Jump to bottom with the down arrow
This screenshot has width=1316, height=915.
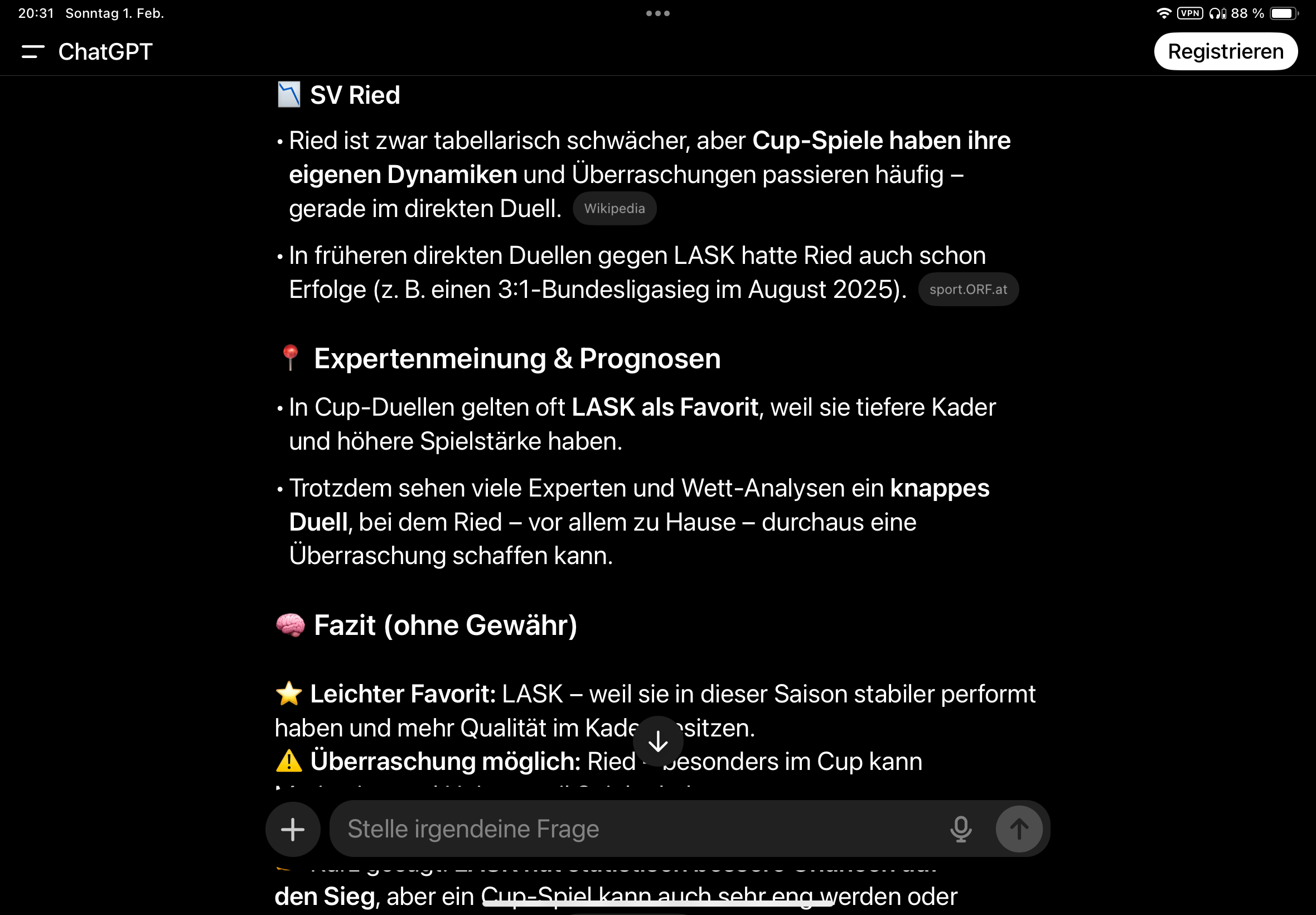coord(657,741)
